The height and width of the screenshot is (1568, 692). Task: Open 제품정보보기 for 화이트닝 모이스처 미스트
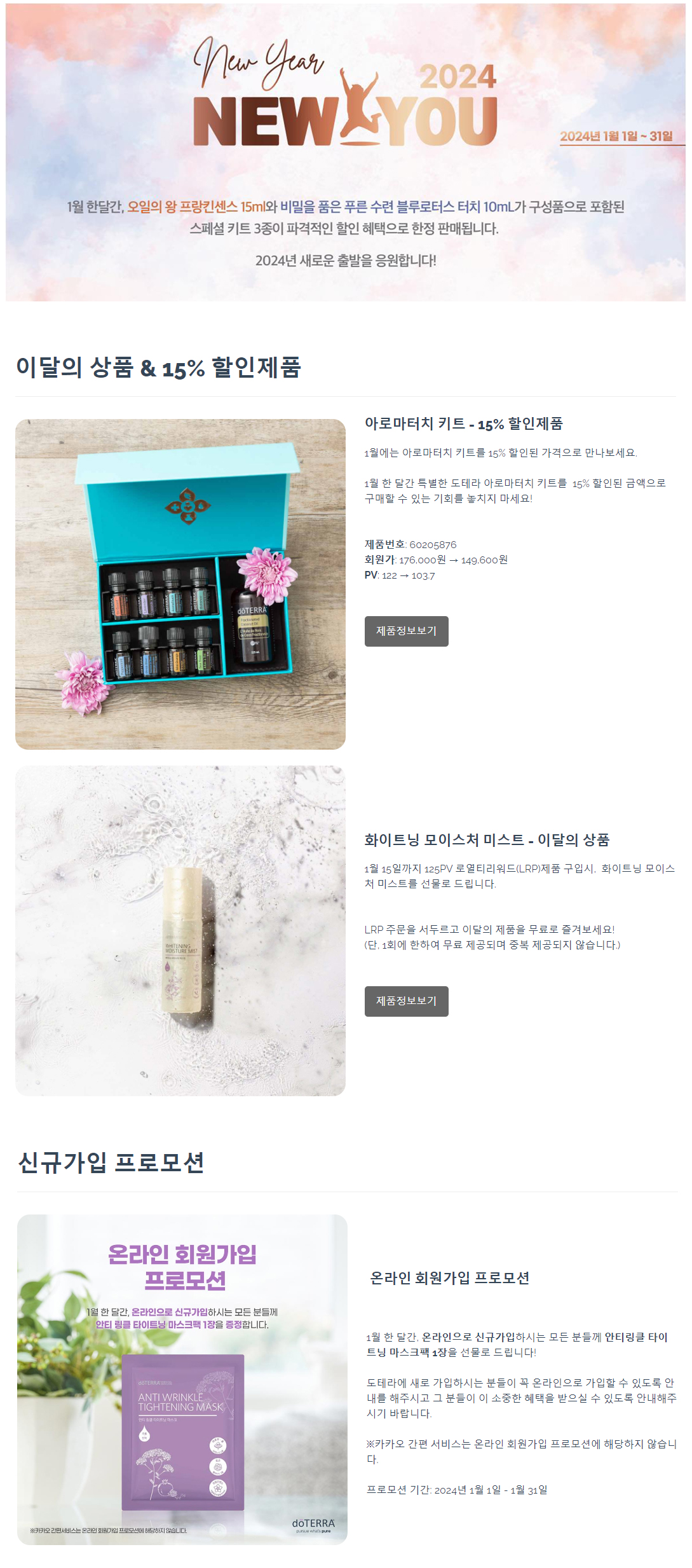click(x=406, y=1001)
